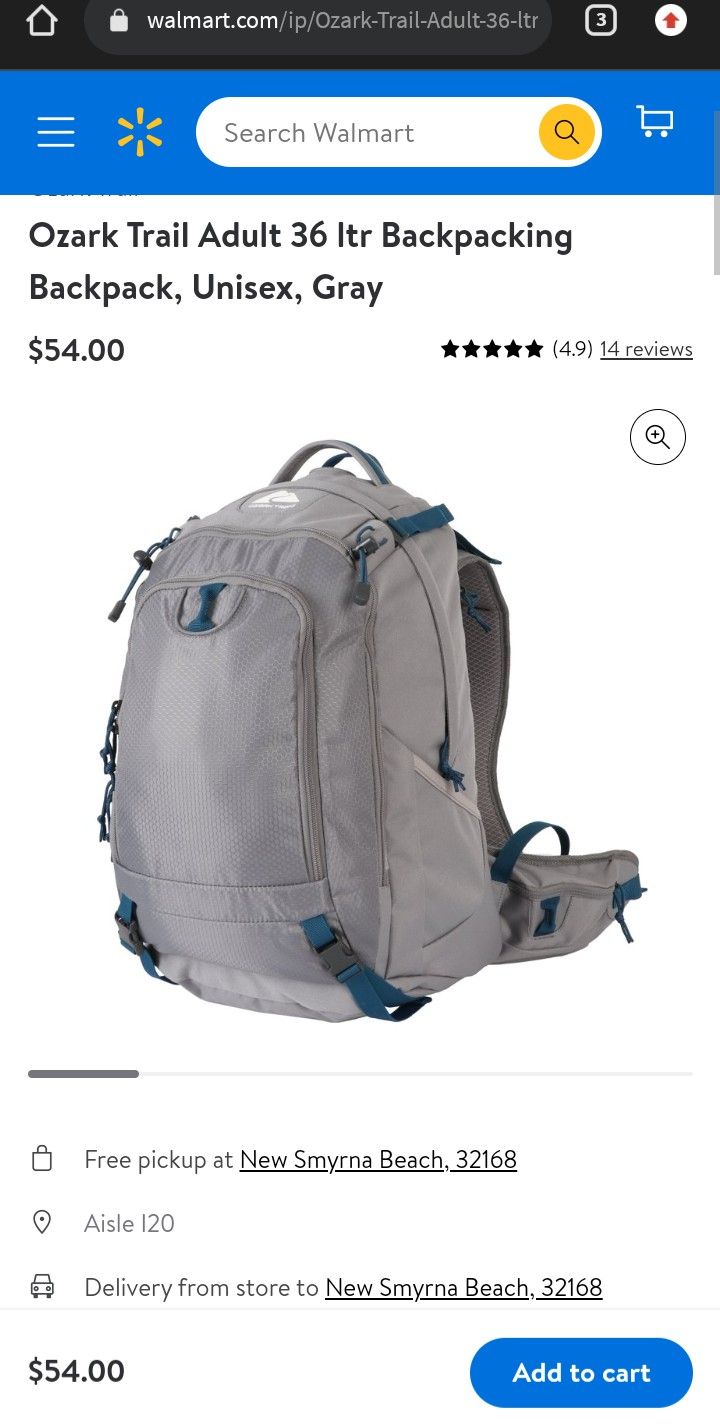Zoom in on the product image
The height and width of the screenshot is (1427, 720).
[x=657, y=437]
